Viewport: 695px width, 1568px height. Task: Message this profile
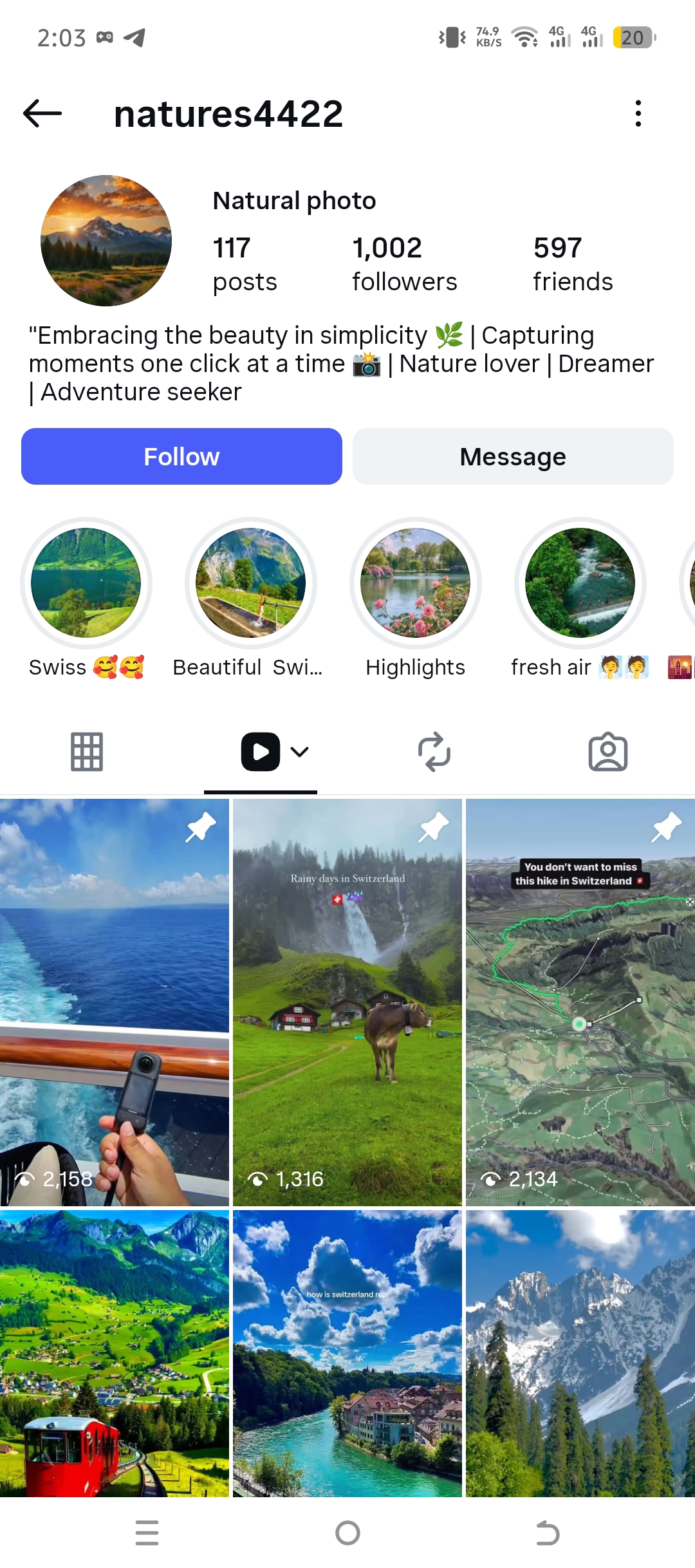pos(513,456)
